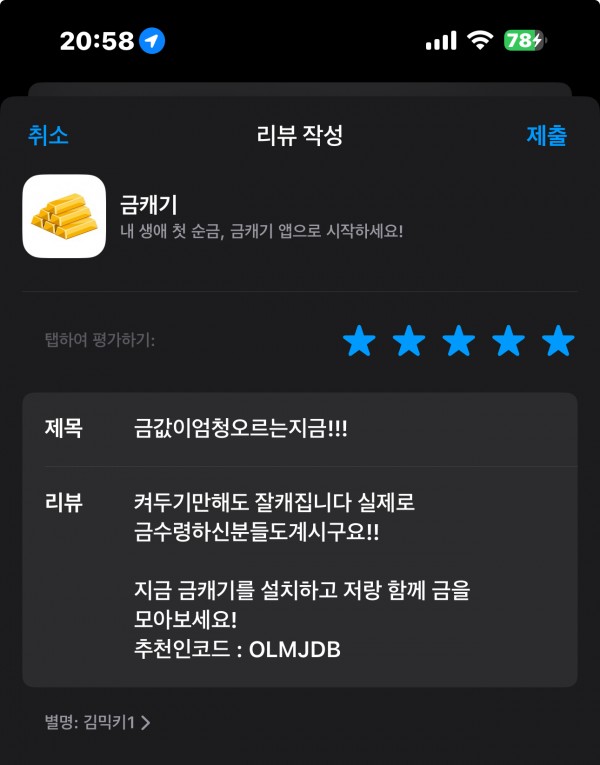Set rating to one star

tap(359, 341)
